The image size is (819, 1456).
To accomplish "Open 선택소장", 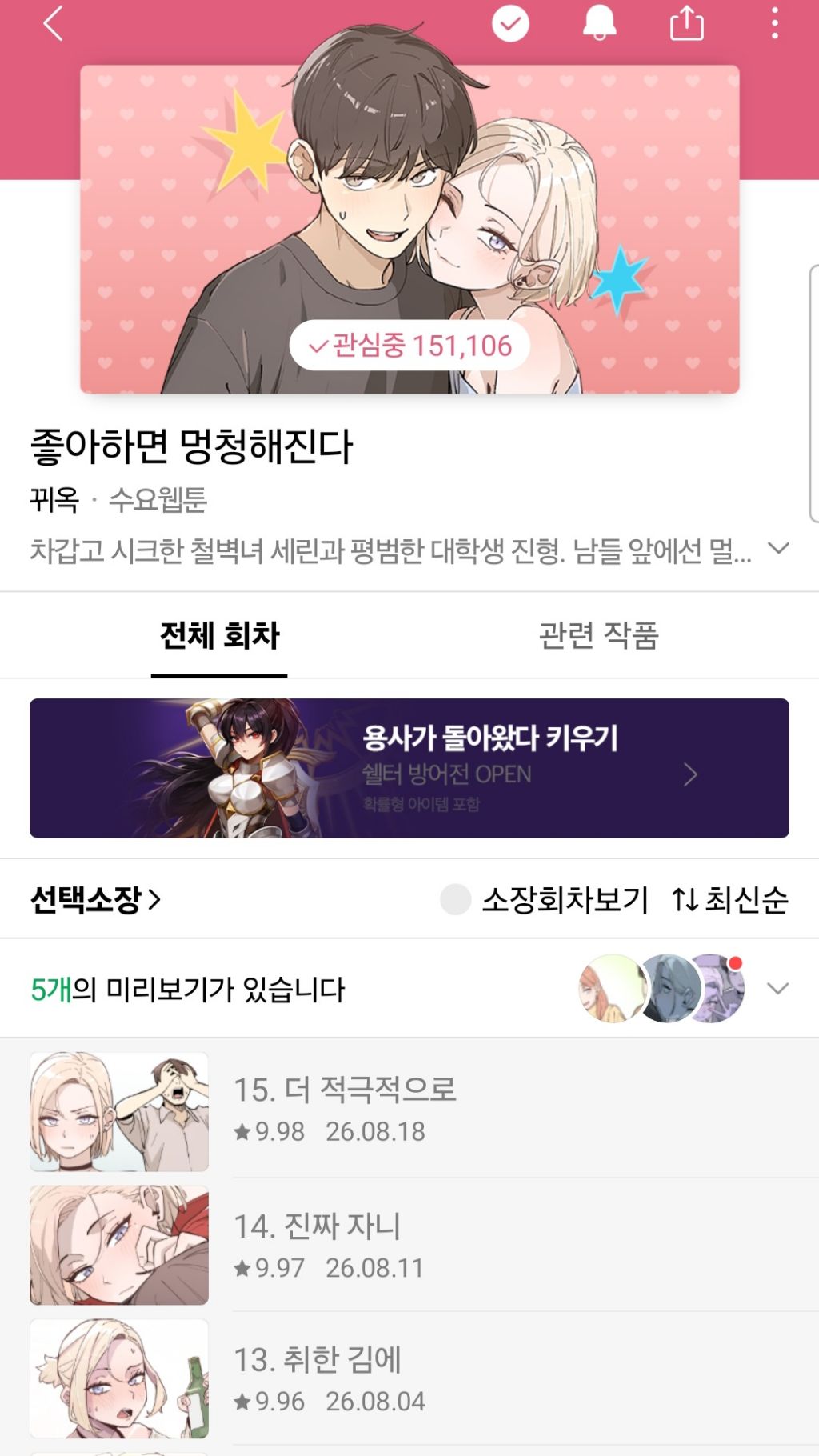I will (96, 900).
